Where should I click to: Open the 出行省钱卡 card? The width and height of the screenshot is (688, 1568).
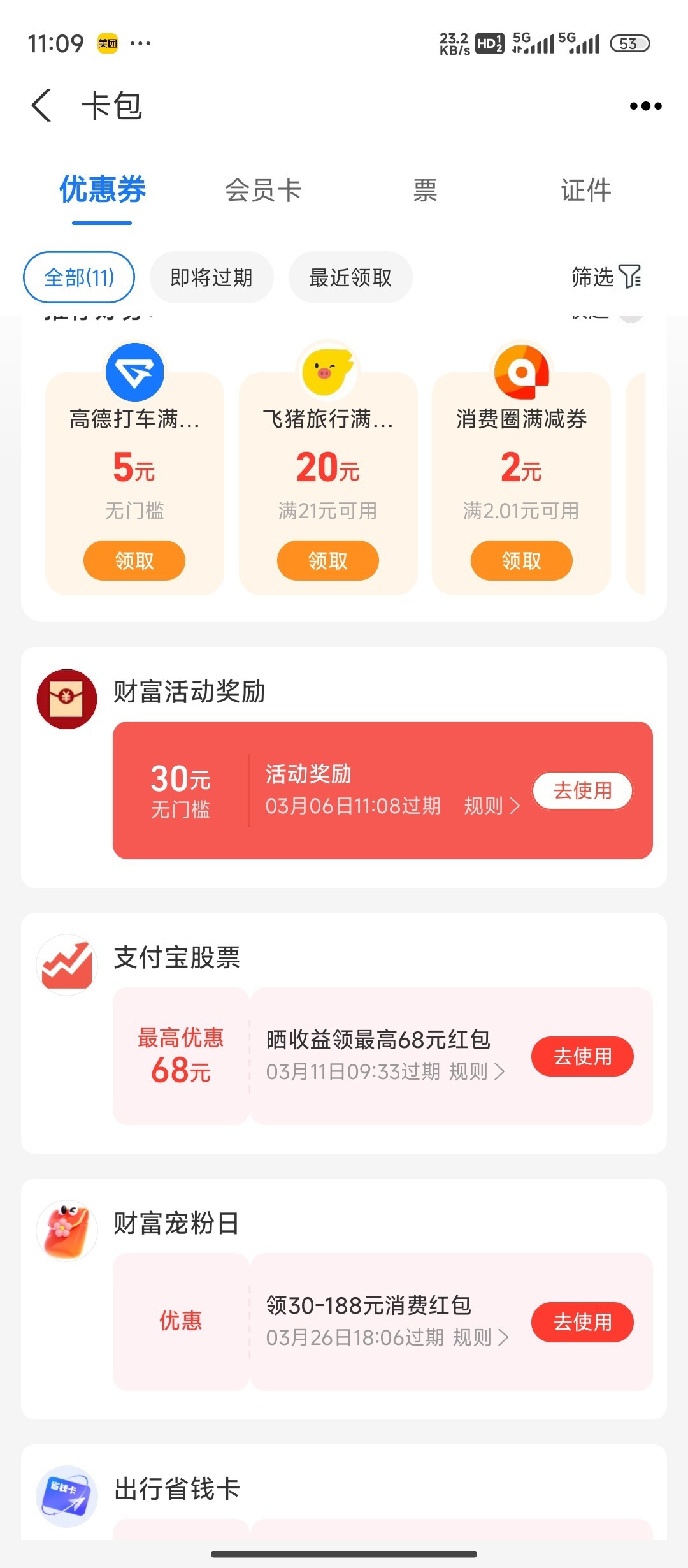[177, 1489]
